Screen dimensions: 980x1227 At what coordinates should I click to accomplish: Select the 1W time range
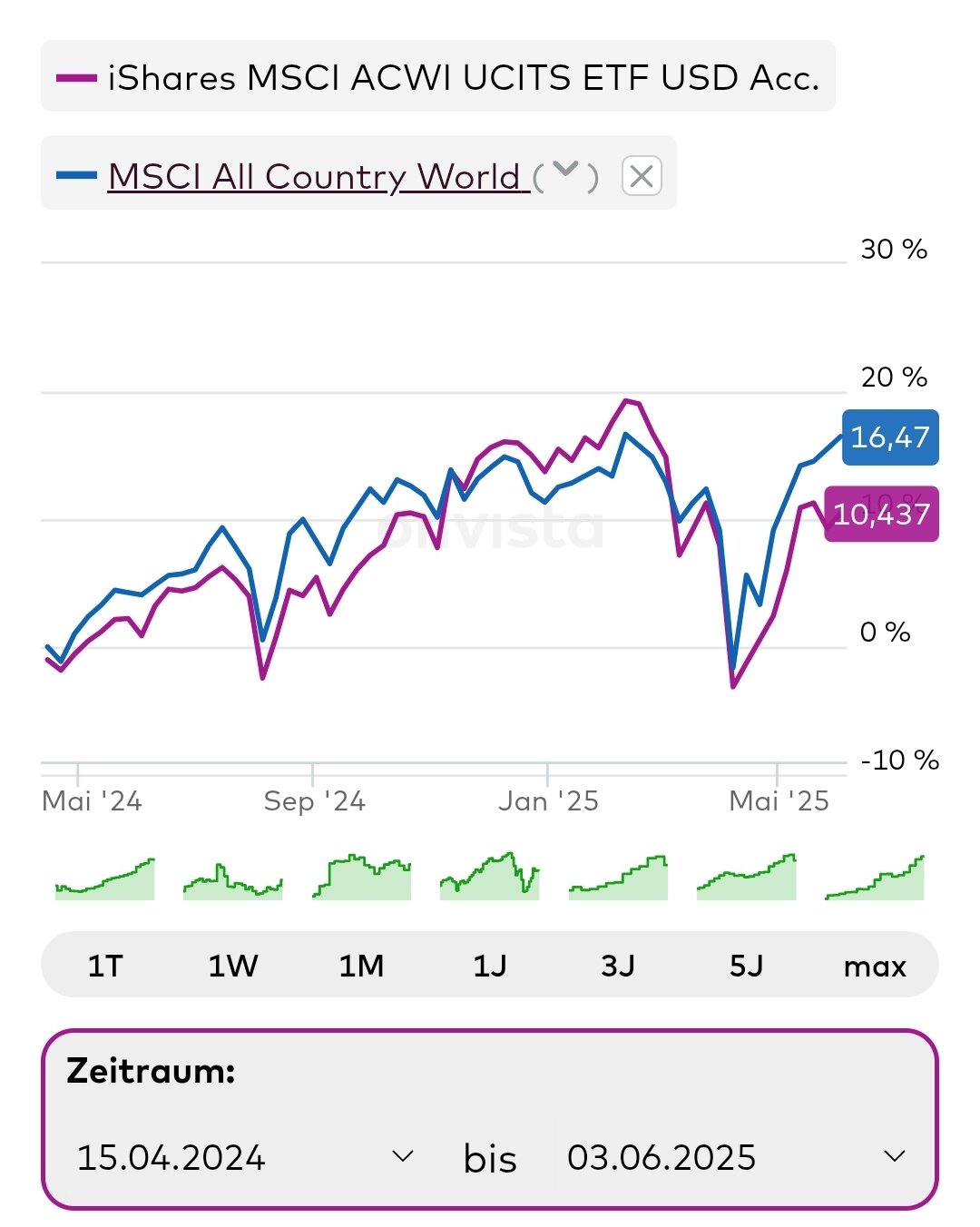click(233, 966)
